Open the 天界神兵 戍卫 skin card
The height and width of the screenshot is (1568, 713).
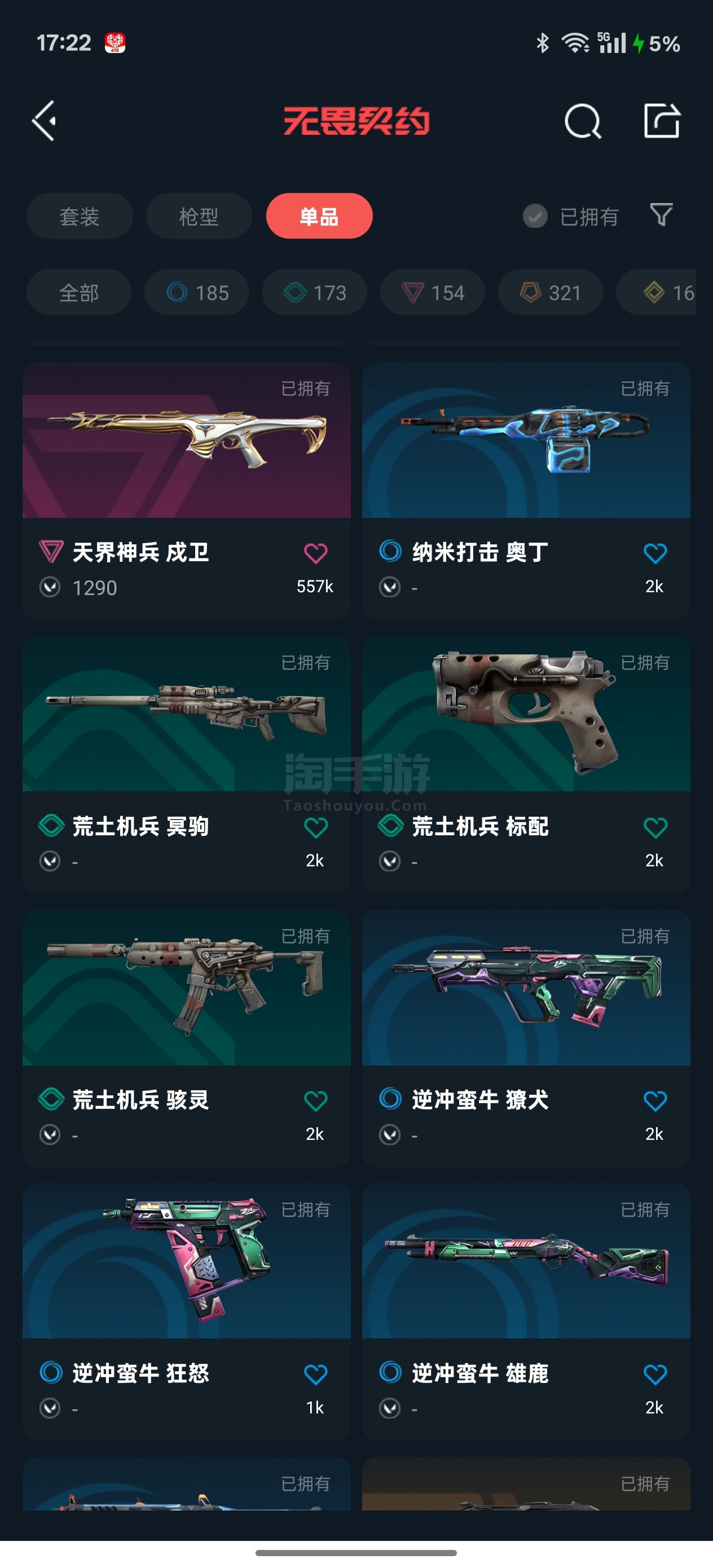[x=186, y=491]
